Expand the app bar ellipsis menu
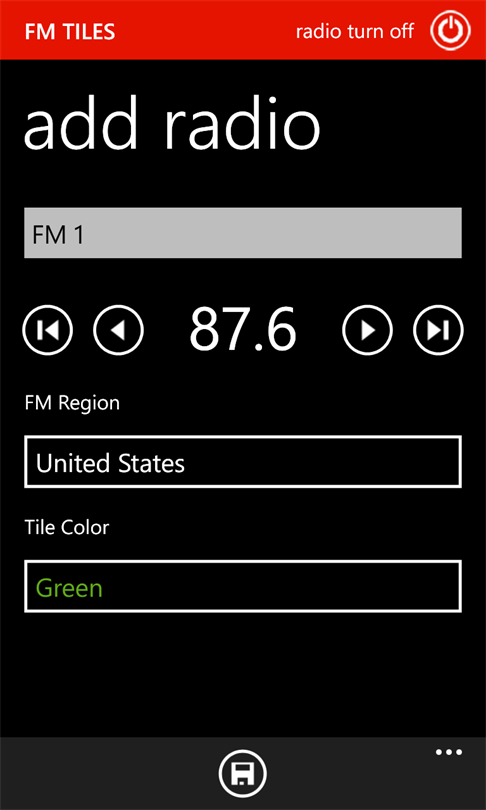This screenshot has height=810, width=486. [x=448, y=752]
